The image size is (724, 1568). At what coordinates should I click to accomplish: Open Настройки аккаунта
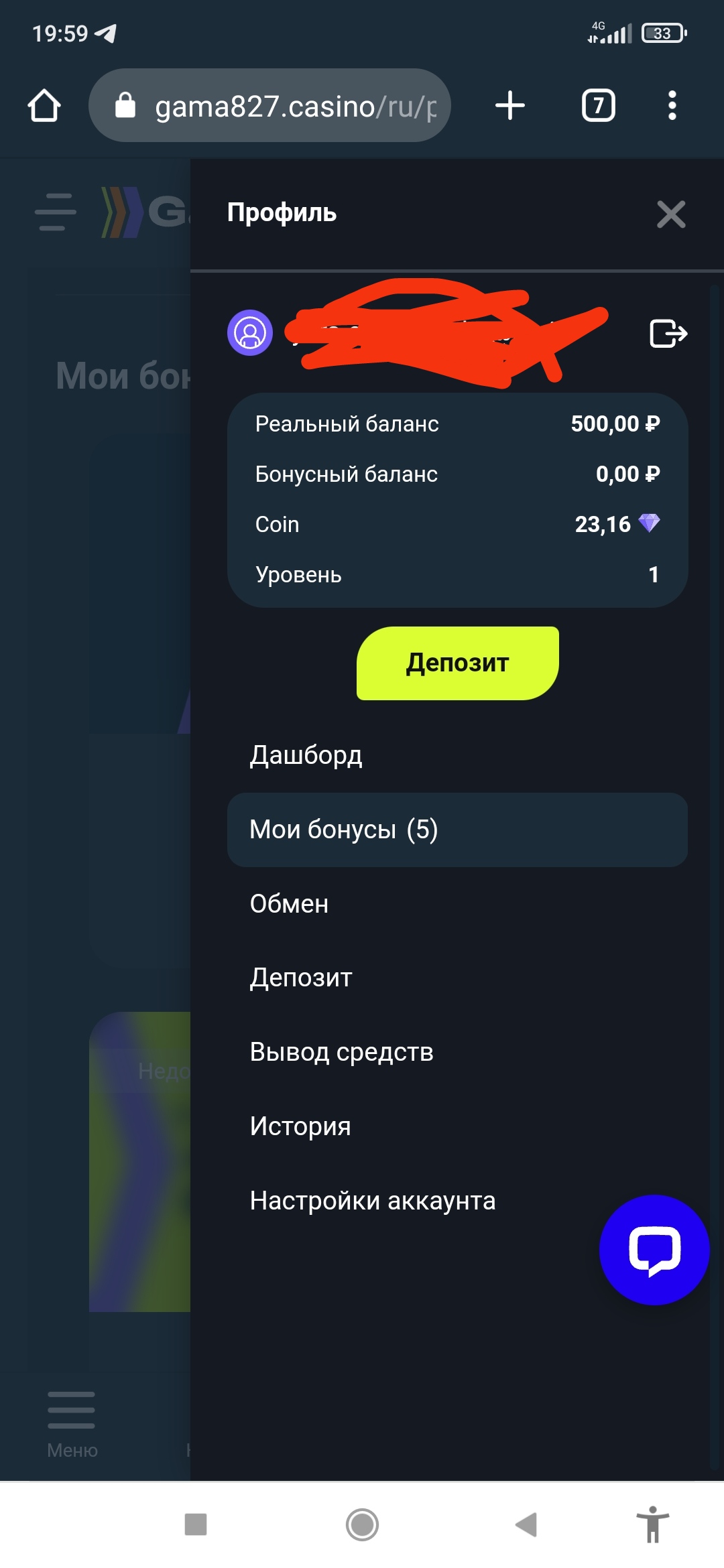(373, 1201)
